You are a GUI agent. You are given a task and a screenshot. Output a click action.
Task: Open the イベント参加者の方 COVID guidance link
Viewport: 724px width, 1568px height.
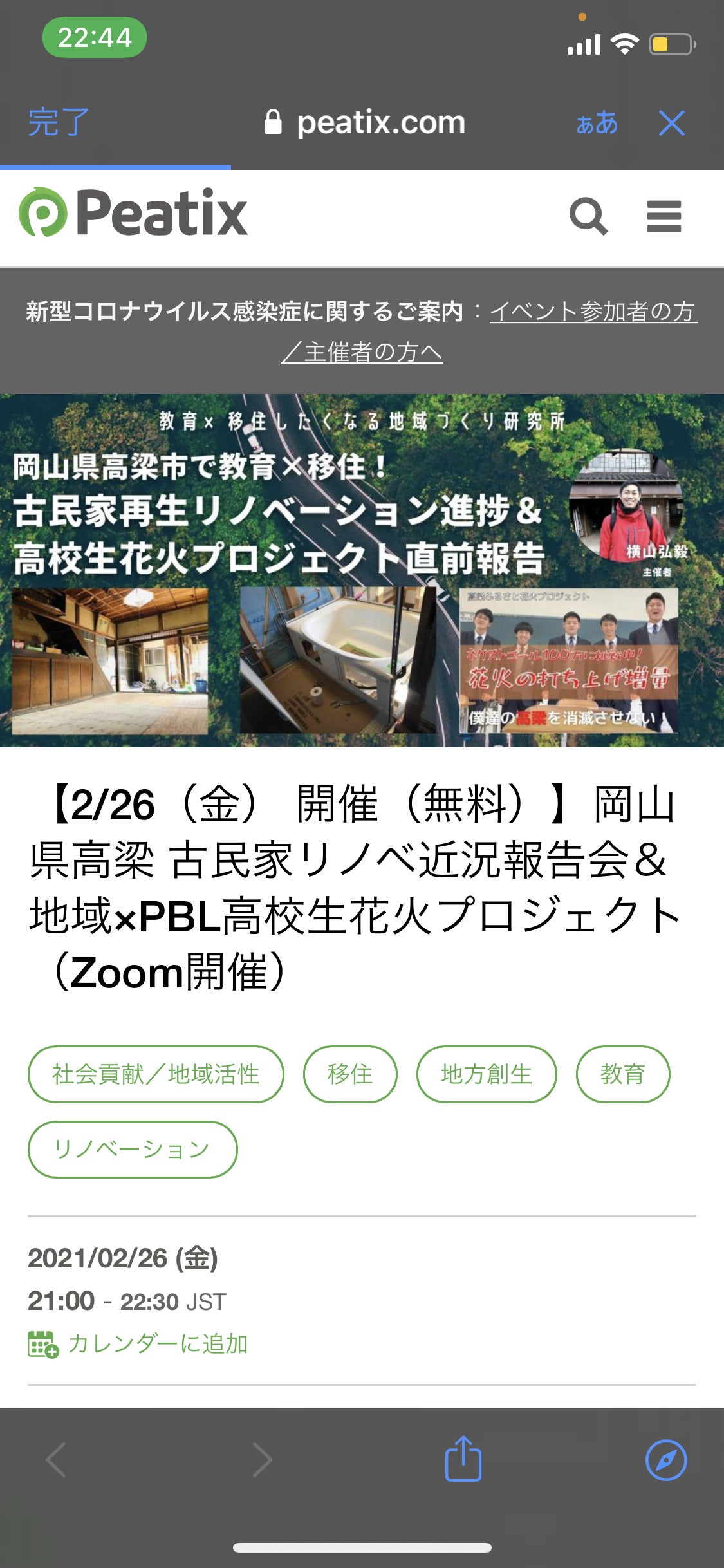pos(593,312)
